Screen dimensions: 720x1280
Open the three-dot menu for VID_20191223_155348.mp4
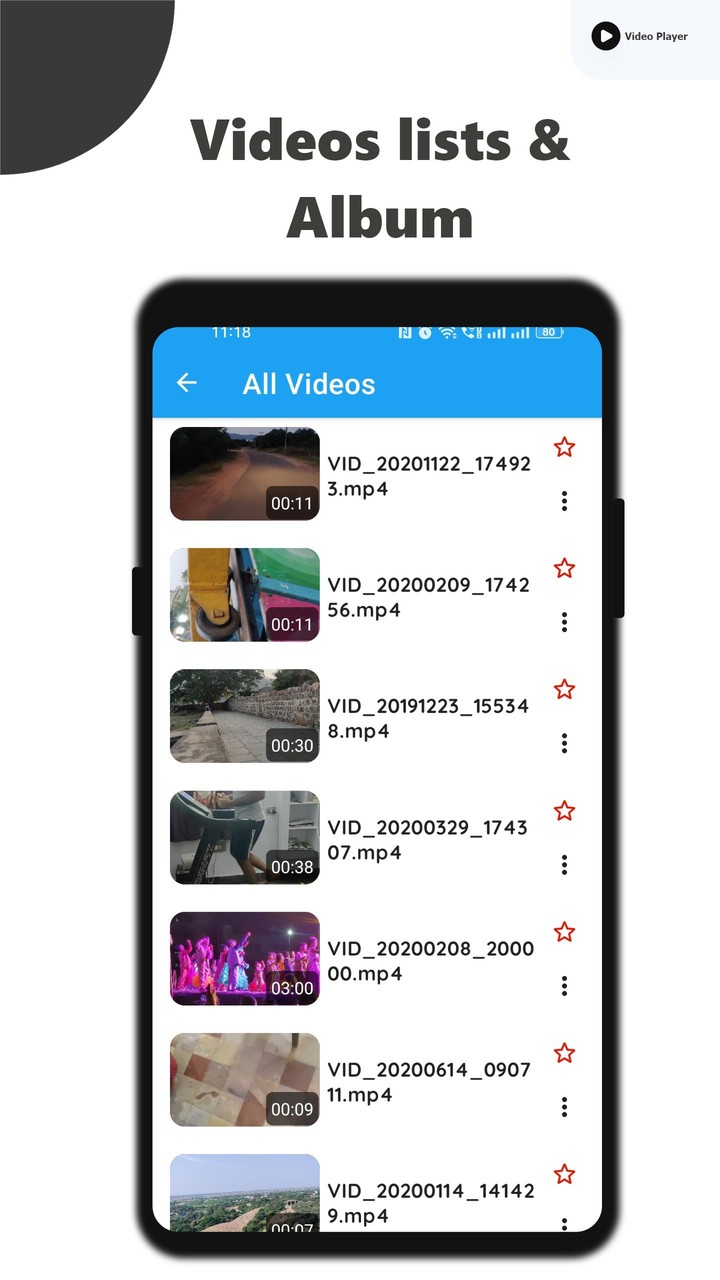click(564, 743)
